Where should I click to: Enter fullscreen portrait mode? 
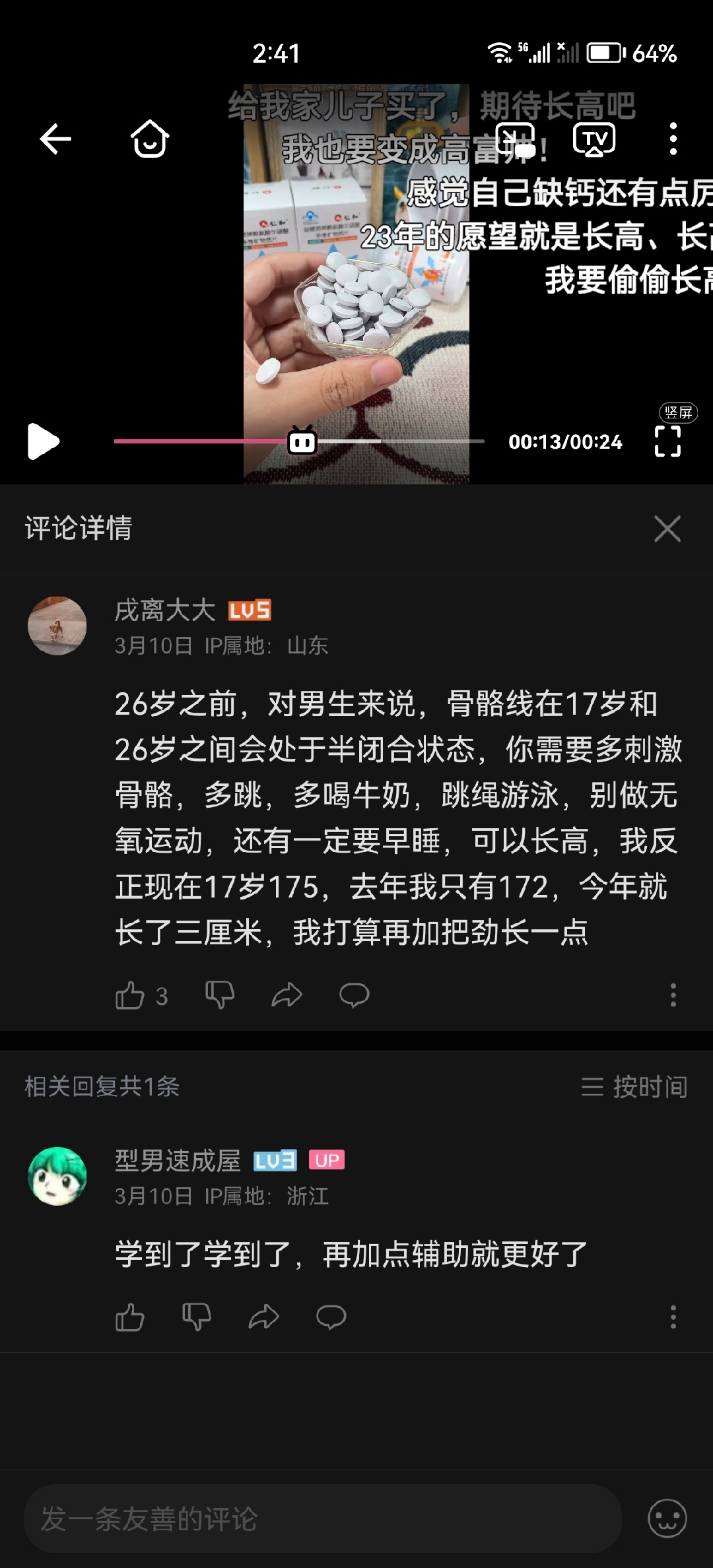pos(667,441)
